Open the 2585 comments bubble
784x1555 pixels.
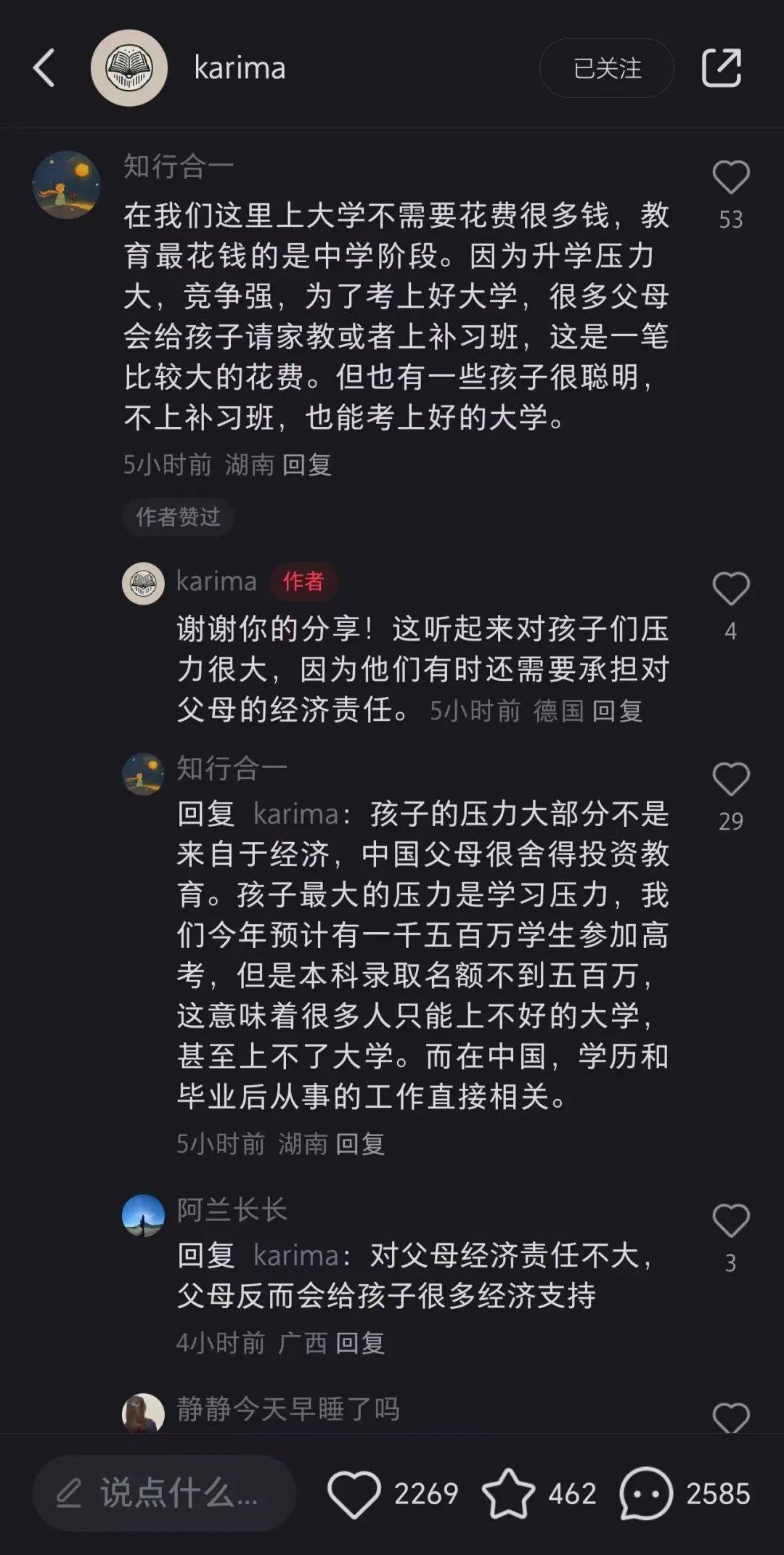click(x=645, y=1494)
